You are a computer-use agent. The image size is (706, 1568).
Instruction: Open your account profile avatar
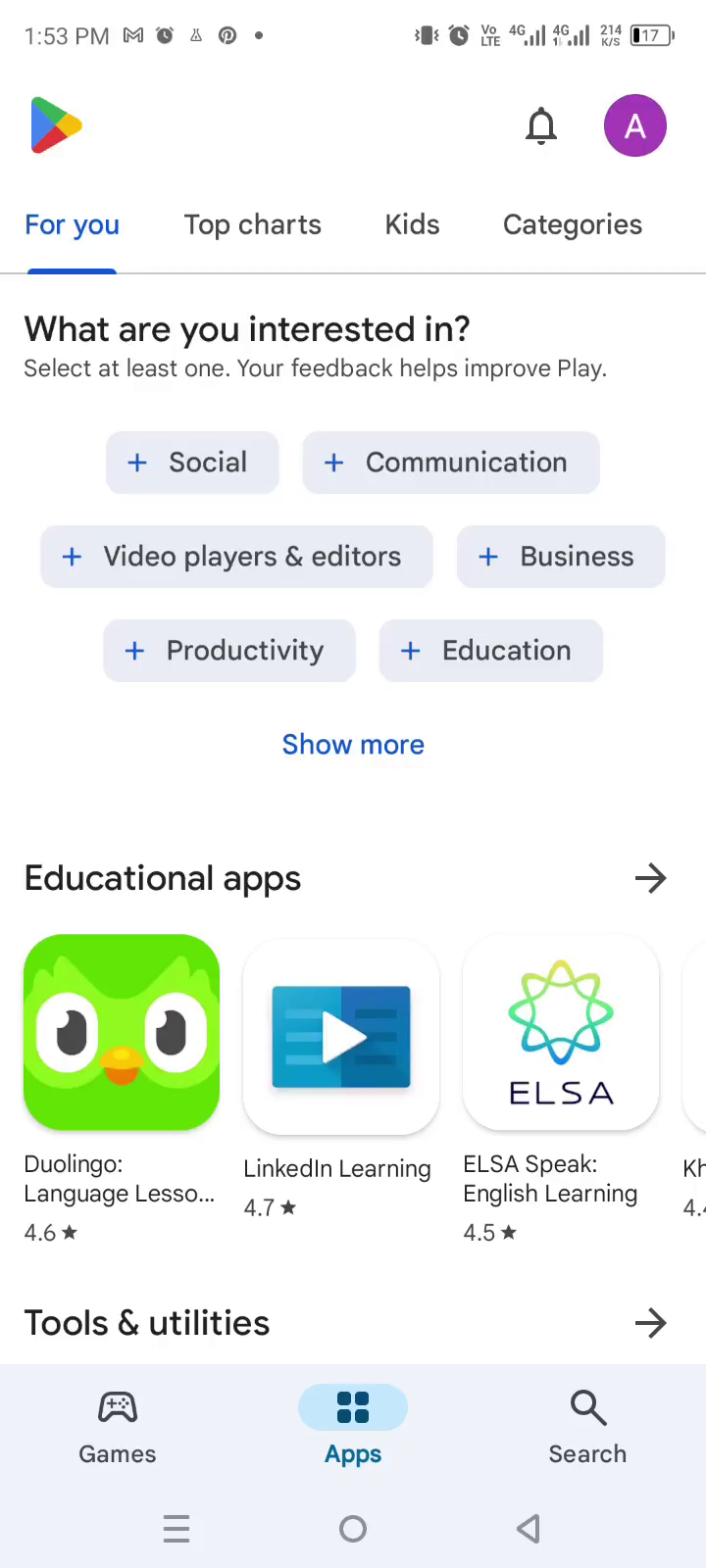[x=634, y=125]
